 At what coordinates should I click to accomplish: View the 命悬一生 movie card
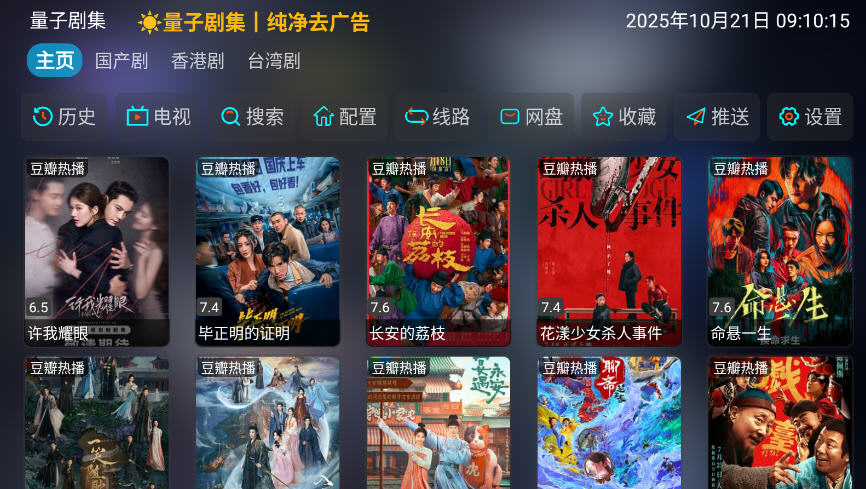780,251
